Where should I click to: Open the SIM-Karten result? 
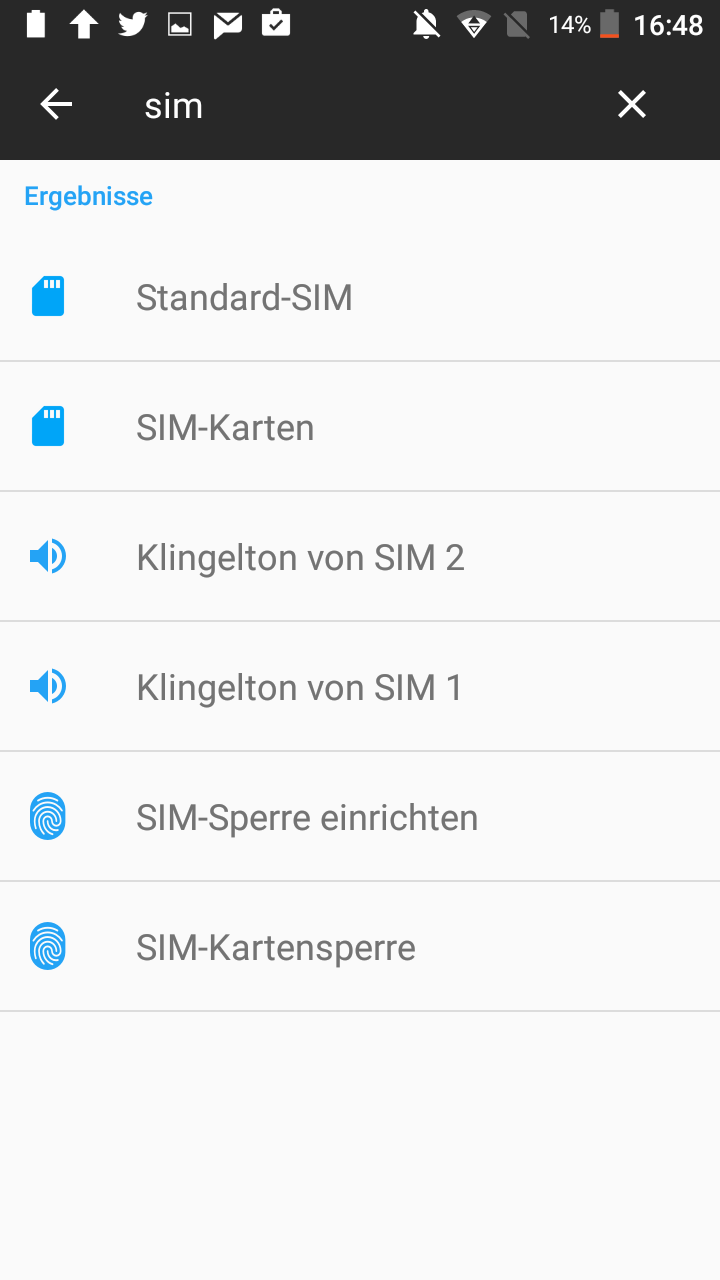pos(360,427)
